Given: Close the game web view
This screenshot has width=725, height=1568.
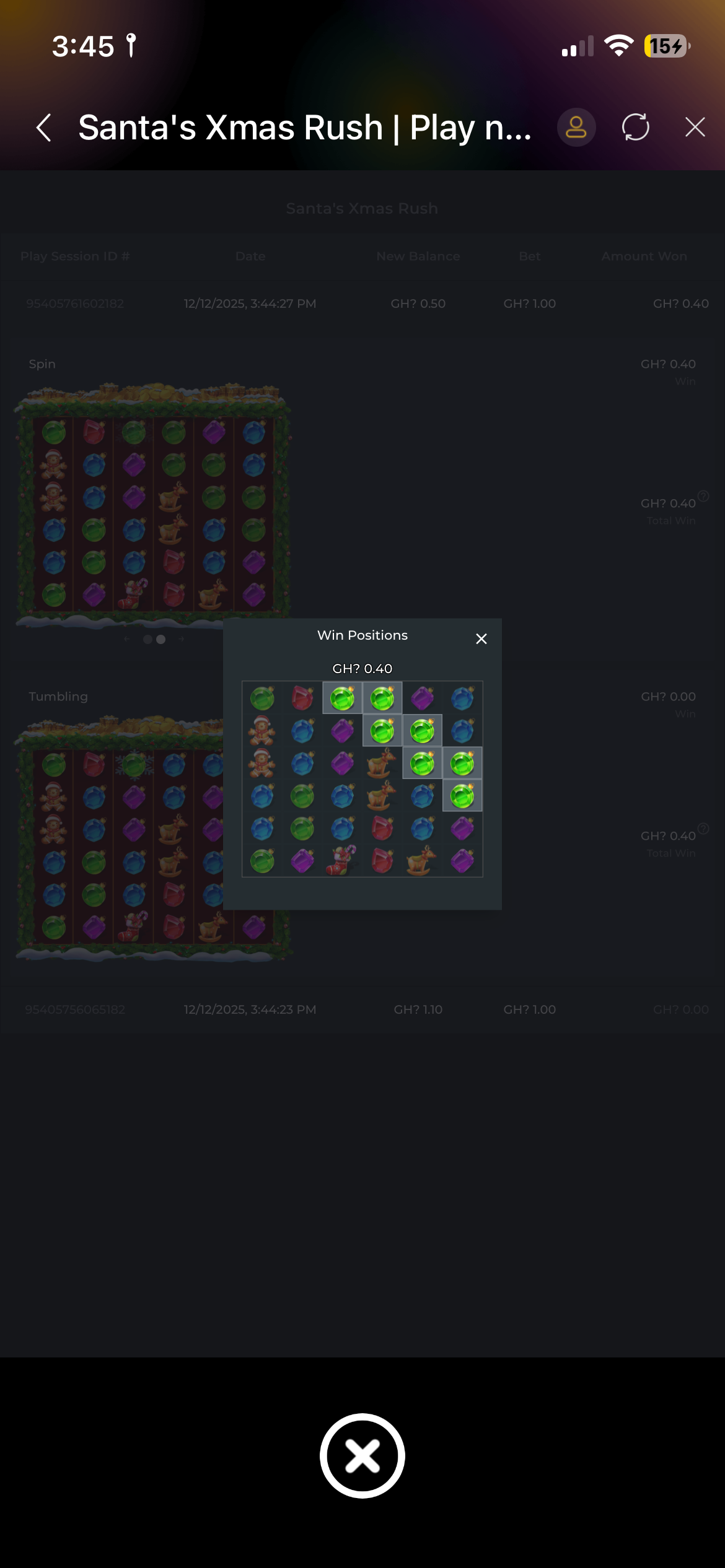Looking at the screenshot, I should coord(695,128).
